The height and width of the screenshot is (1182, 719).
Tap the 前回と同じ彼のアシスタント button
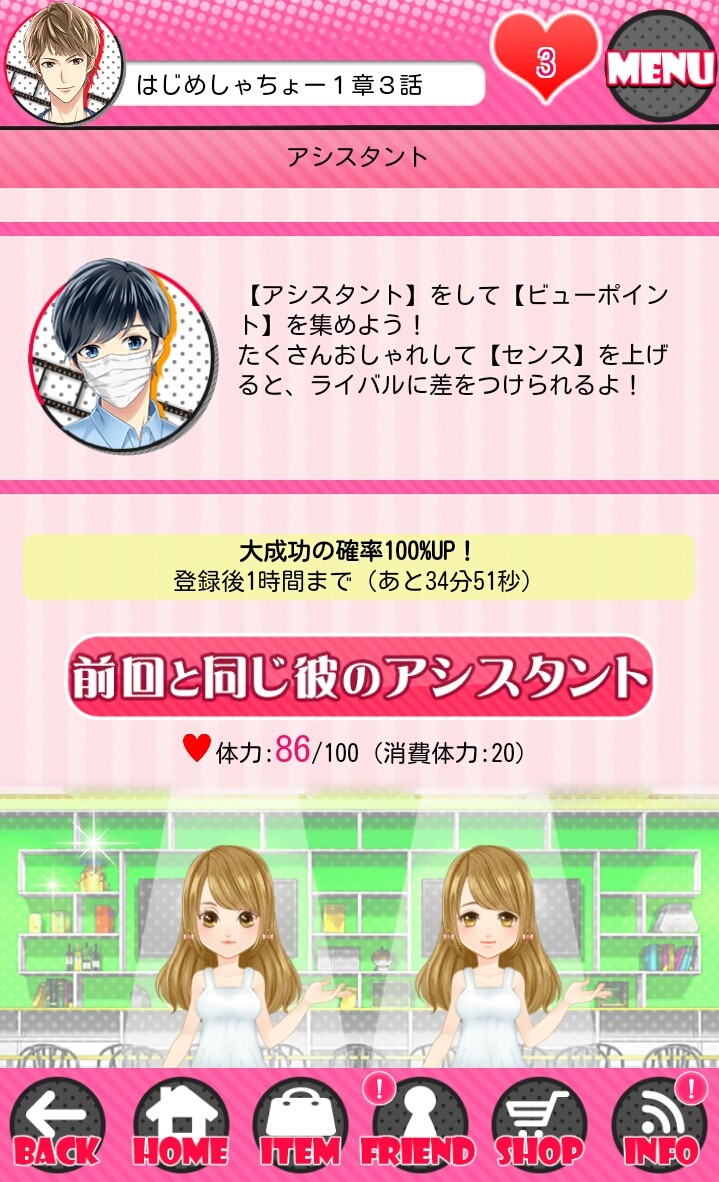tap(360, 676)
